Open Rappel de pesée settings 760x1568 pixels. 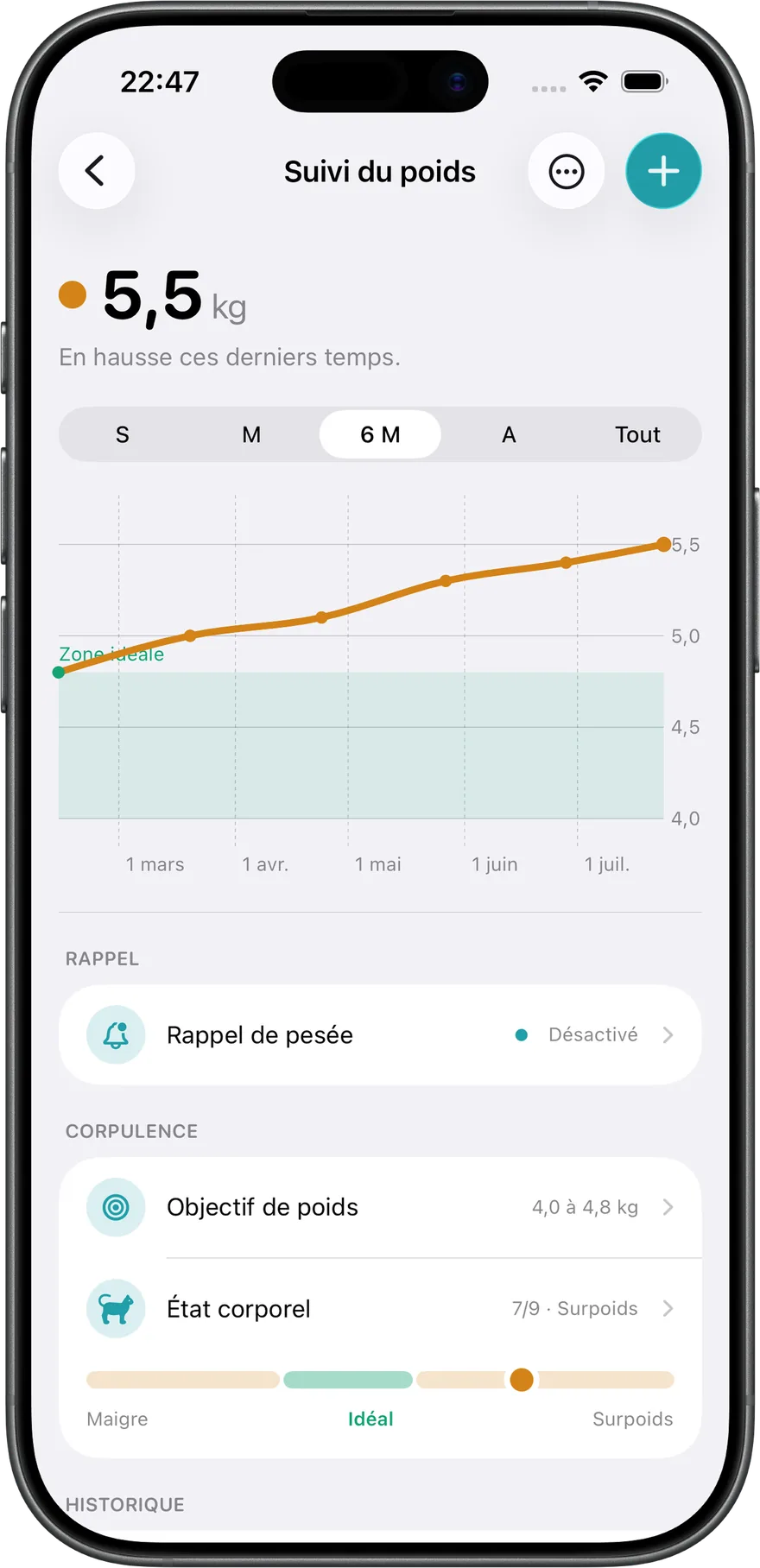[380, 1034]
